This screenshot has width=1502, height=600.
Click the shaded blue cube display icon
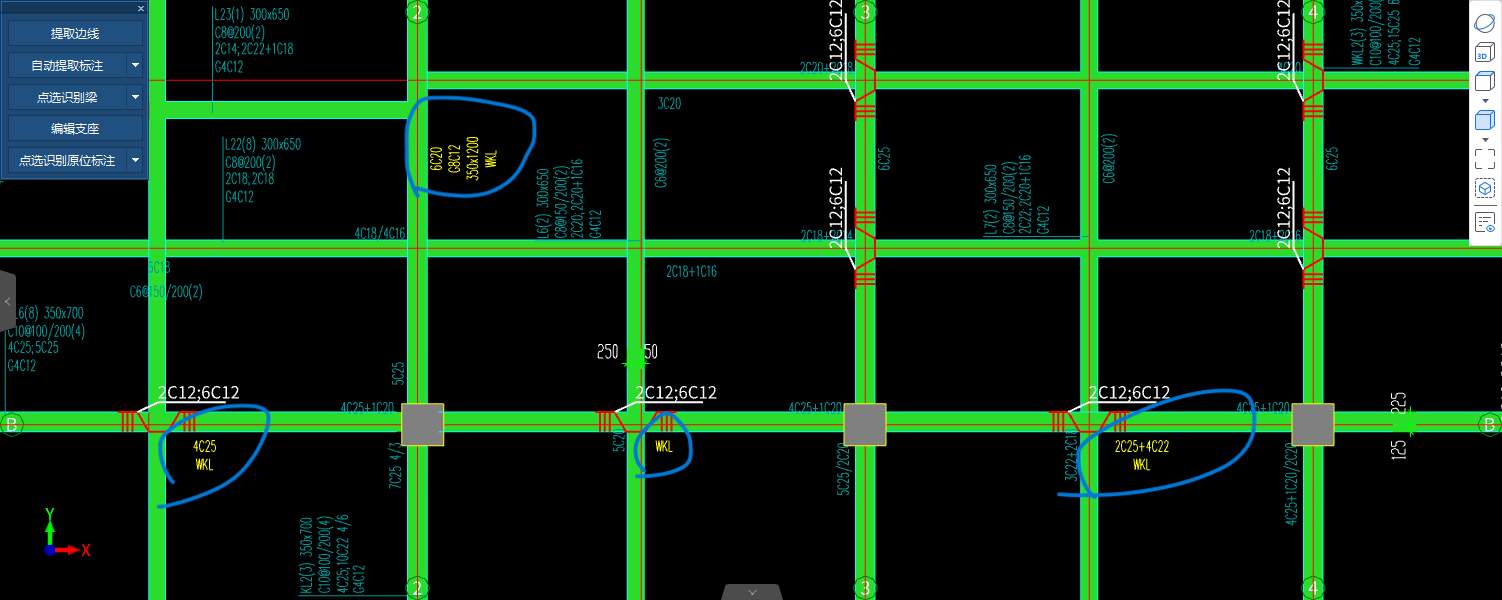tap(1485, 121)
